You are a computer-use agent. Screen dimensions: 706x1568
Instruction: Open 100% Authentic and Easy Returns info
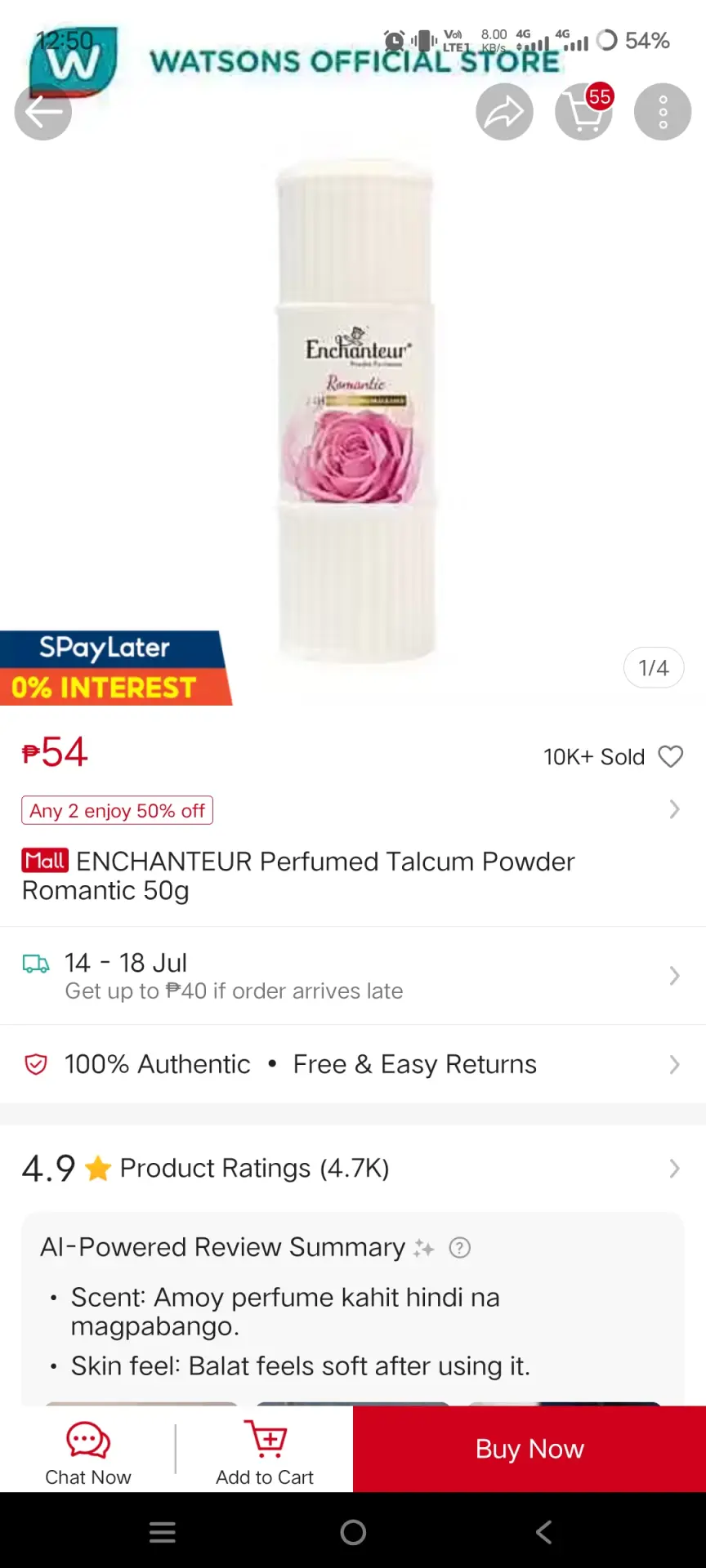[353, 1064]
